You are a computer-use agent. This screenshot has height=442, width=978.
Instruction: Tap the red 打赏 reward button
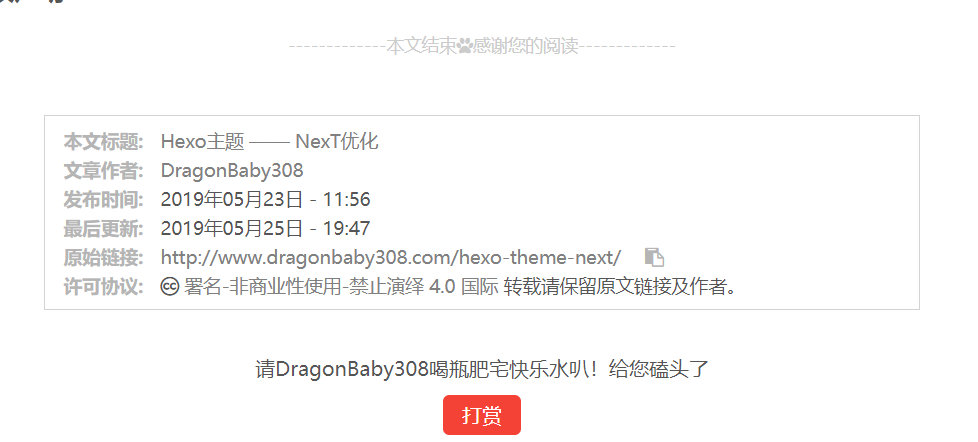coord(481,415)
